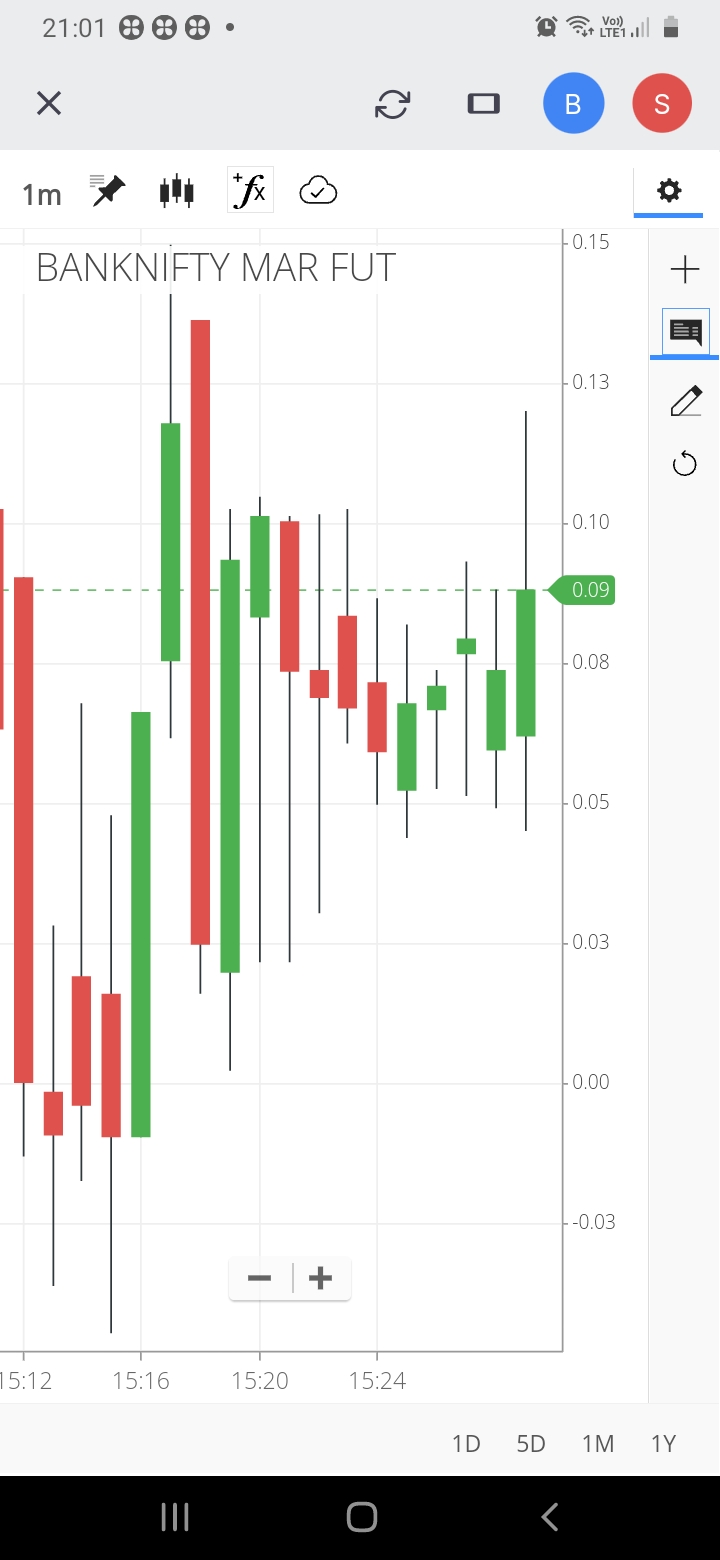Image resolution: width=720 pixels, height=1560 pixels.
Task: Toggle fullscreen chart view
Action: [x=483, y=103]
